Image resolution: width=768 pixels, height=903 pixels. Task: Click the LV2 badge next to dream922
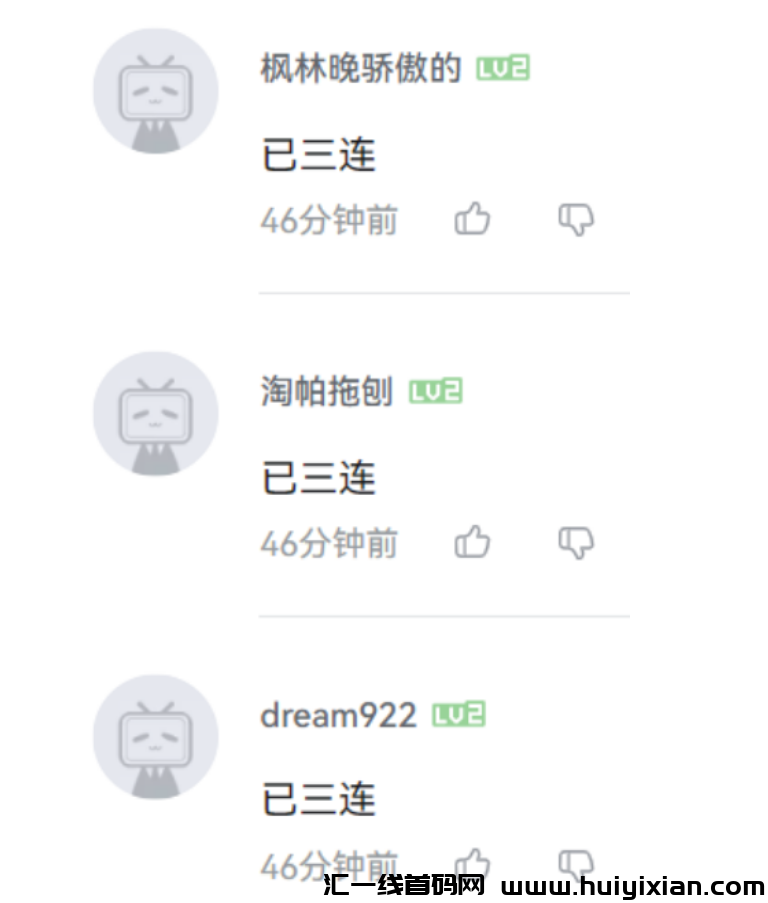click(x=457, y=713)
